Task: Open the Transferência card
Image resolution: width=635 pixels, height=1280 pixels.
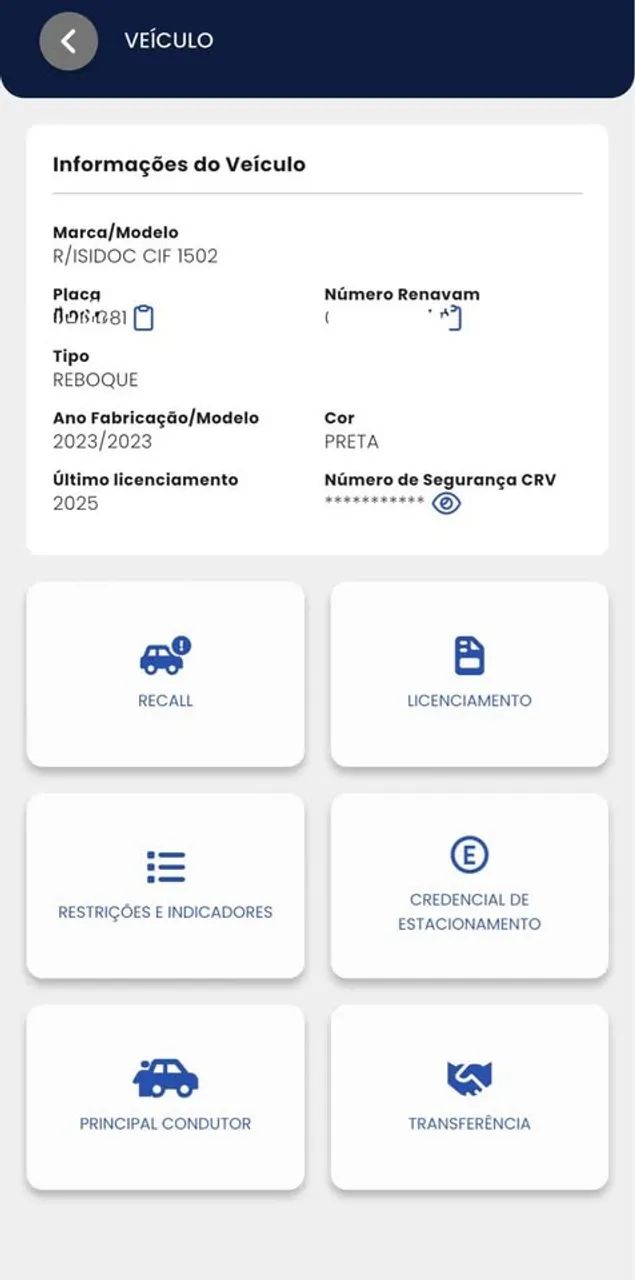Action: tap(469, 1097)
